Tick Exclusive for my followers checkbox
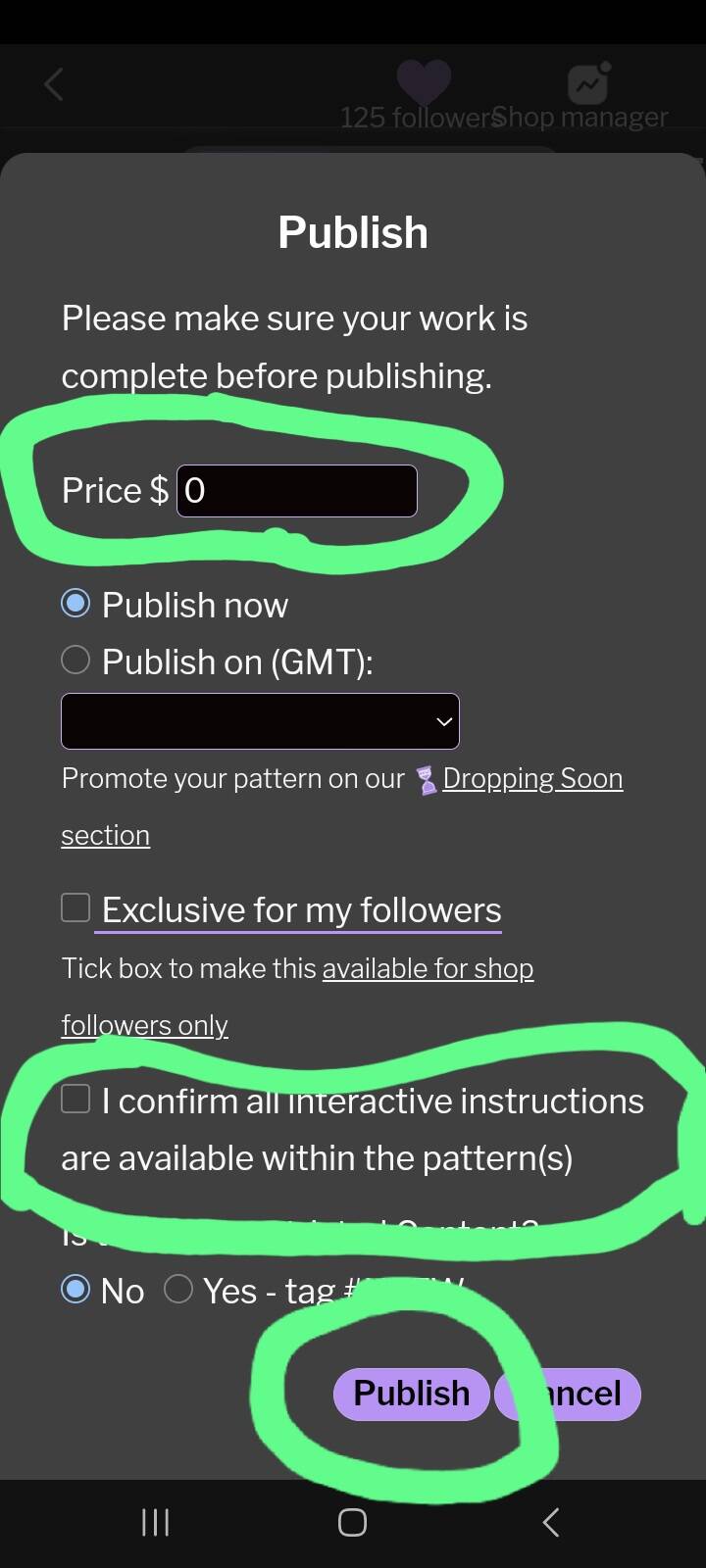This screenshot has width=706, height=1568. click(x=76, y=907)
